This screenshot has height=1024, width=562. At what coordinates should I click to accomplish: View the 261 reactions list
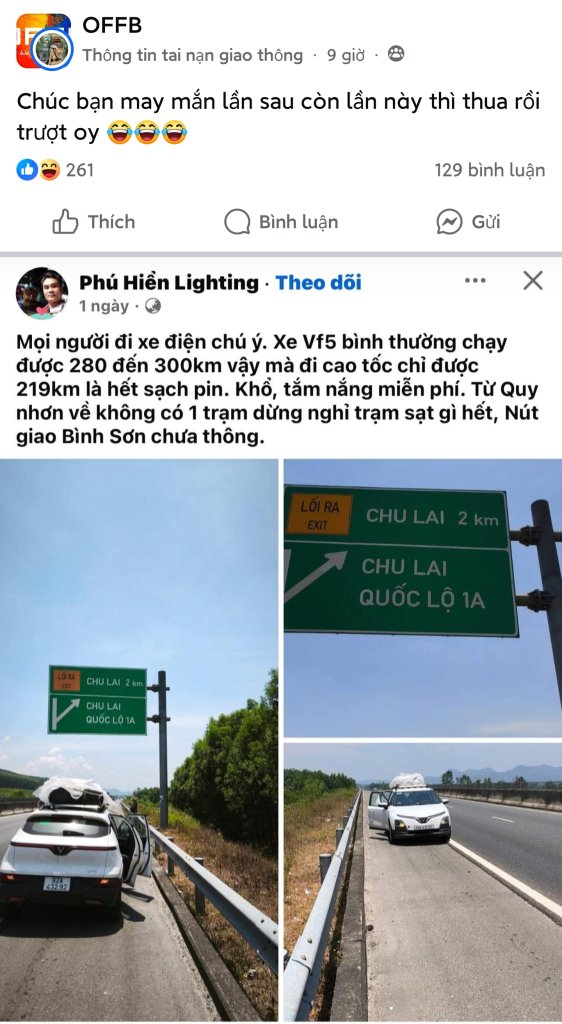[x=55, y=170]
